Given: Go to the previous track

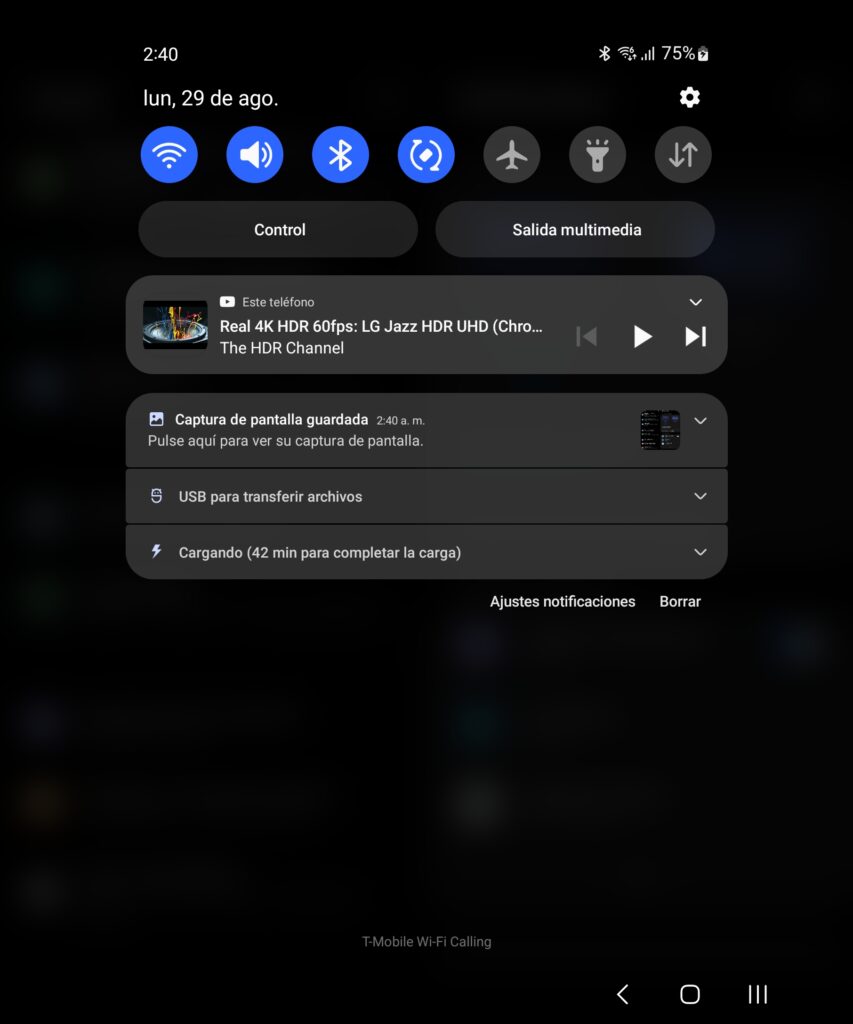Looking at the screenshot, I should click(587, 337).
